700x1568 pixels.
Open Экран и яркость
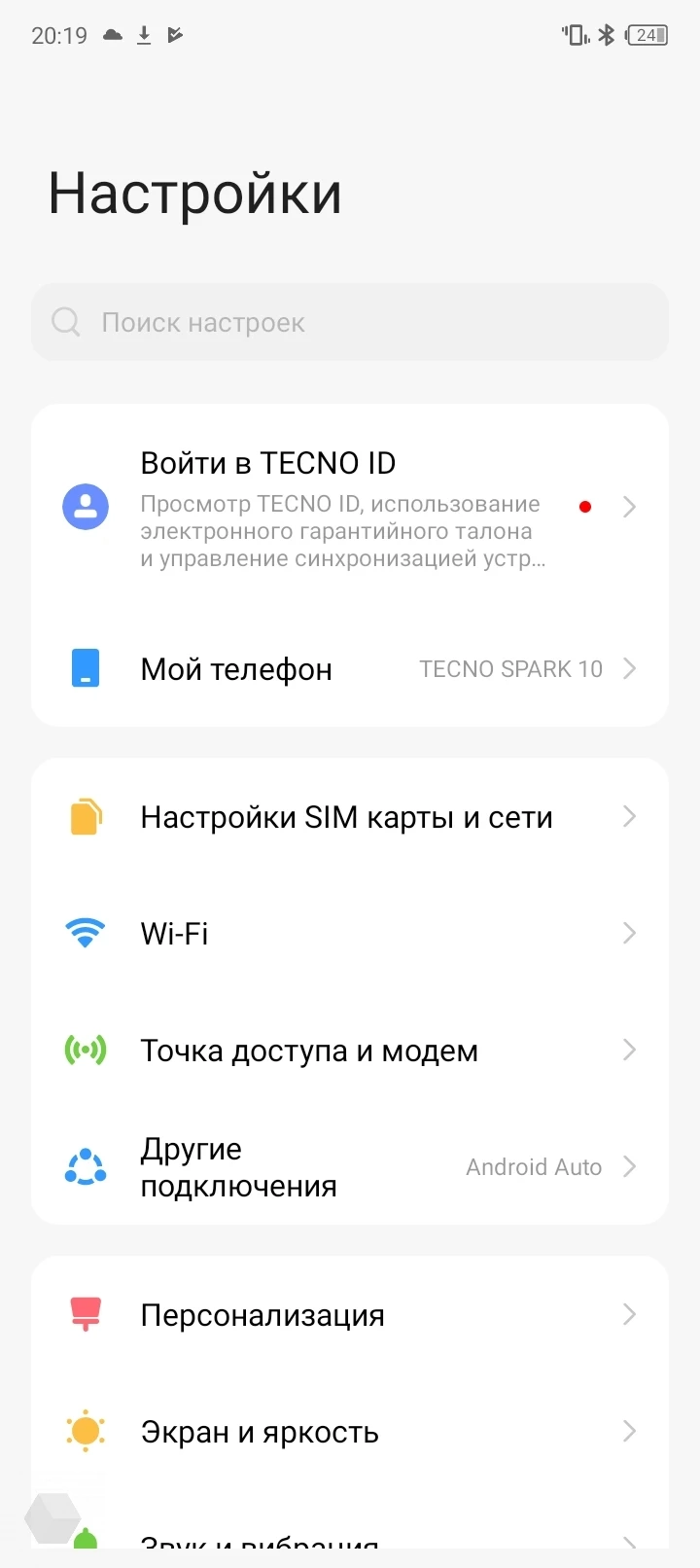(350, 1432)
